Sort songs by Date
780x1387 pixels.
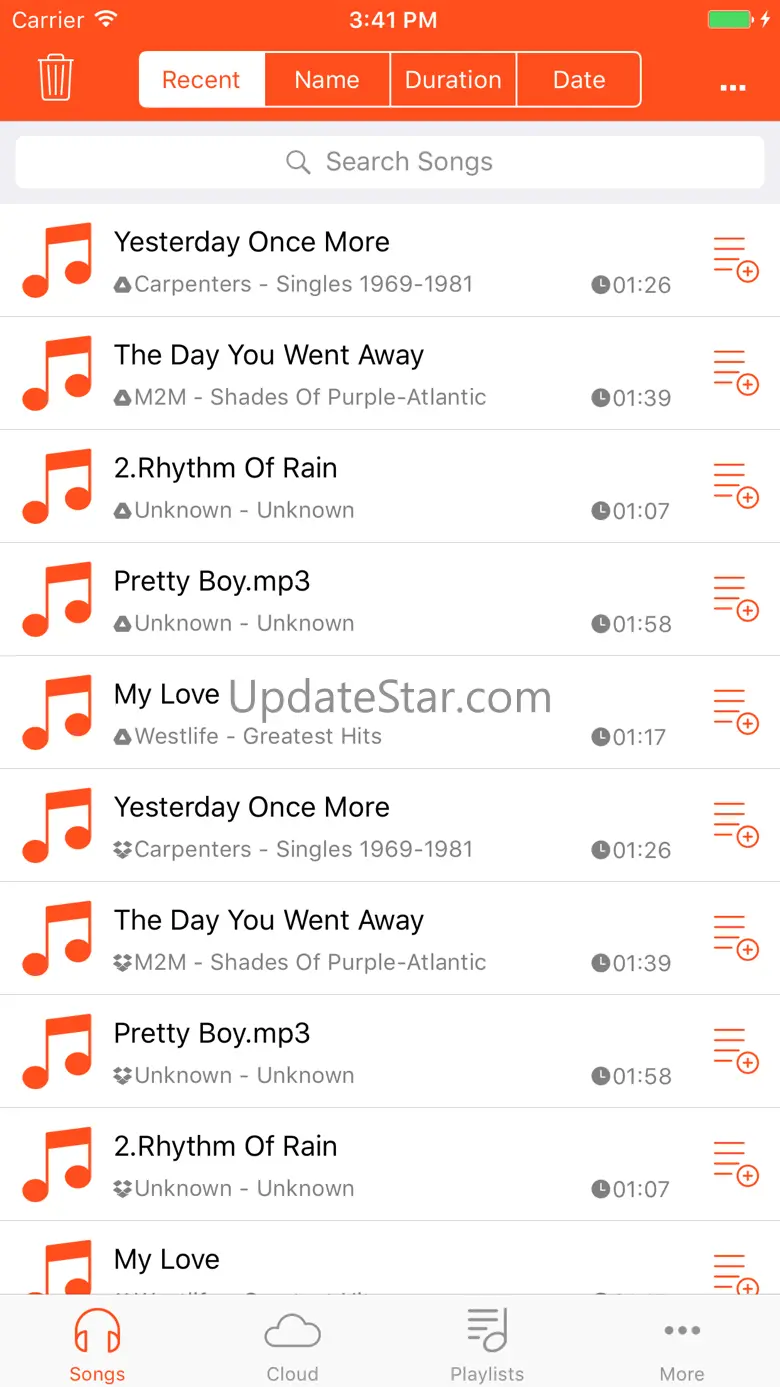pyautogui.click(x=579, y=80)
